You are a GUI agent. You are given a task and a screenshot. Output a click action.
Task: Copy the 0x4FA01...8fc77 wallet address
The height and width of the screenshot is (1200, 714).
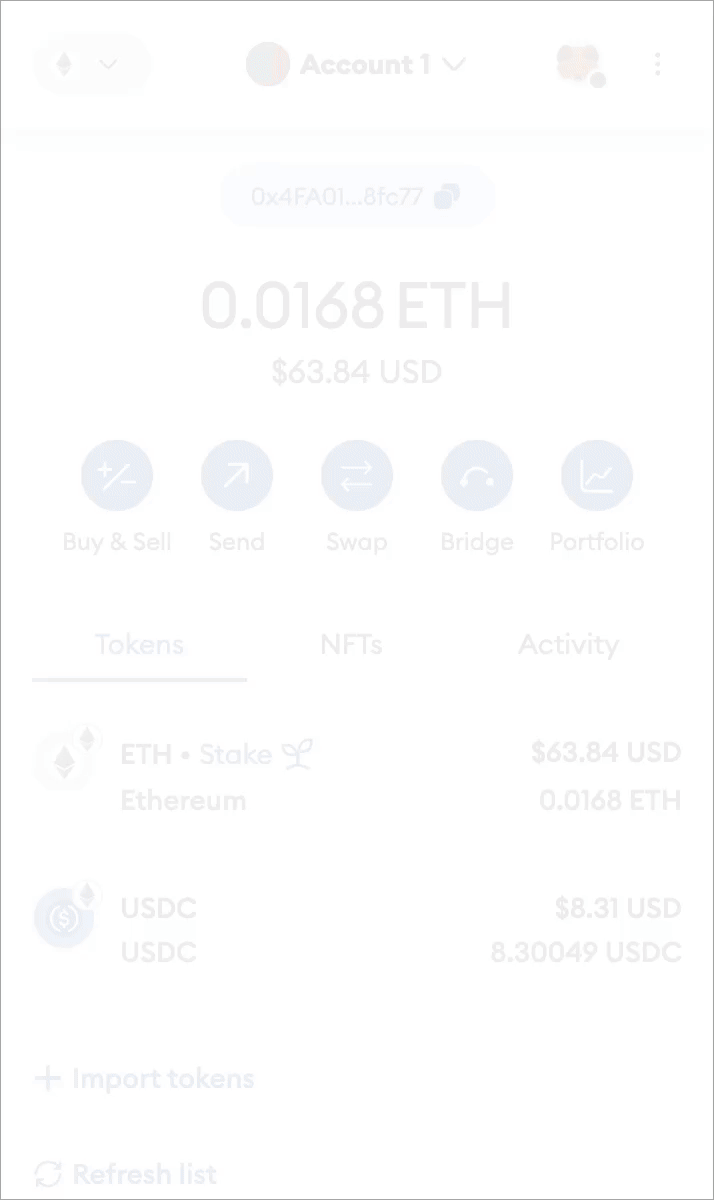(357, 196)
